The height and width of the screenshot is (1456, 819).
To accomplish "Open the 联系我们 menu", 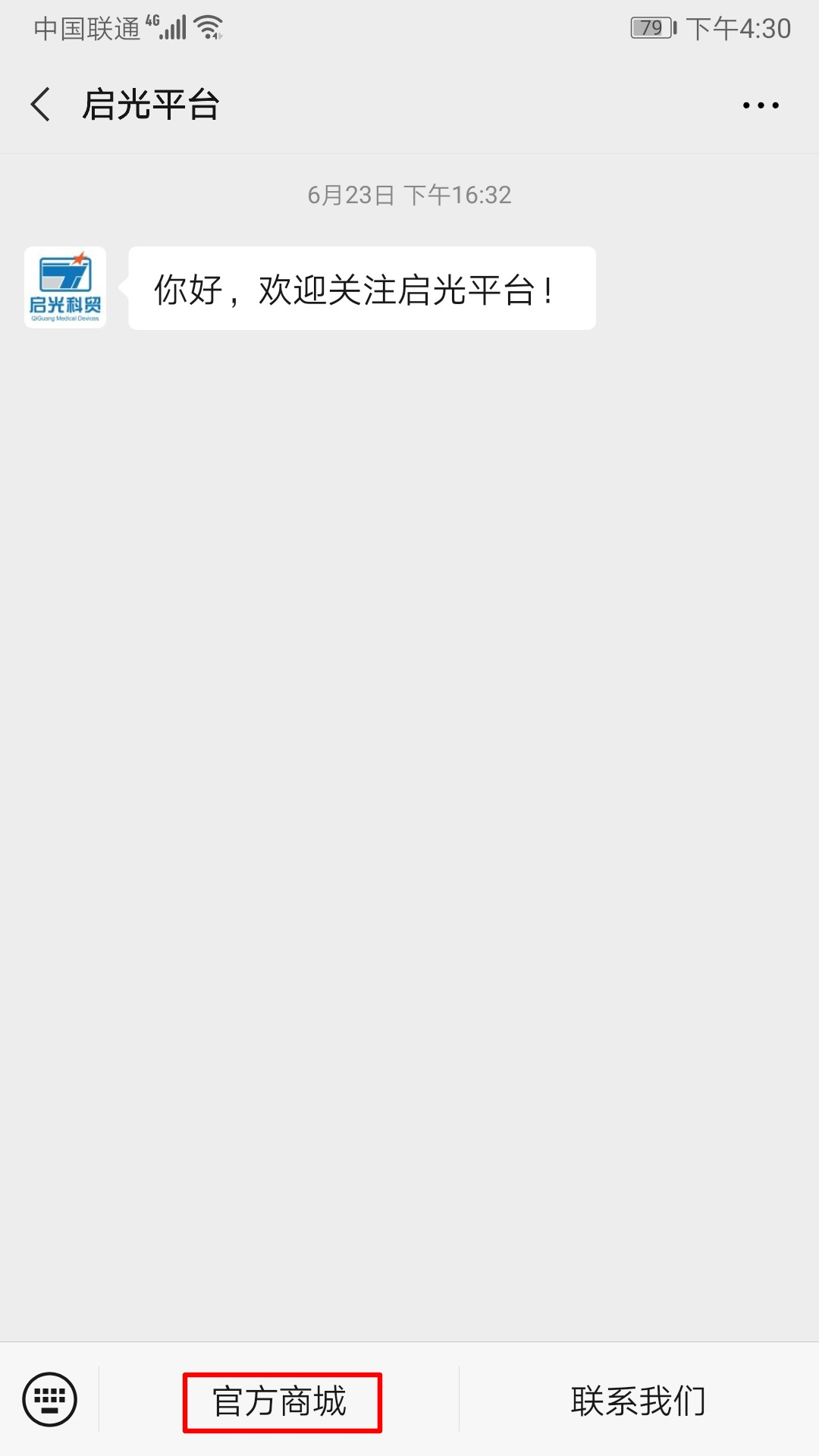I will [x=639, y=1401].
